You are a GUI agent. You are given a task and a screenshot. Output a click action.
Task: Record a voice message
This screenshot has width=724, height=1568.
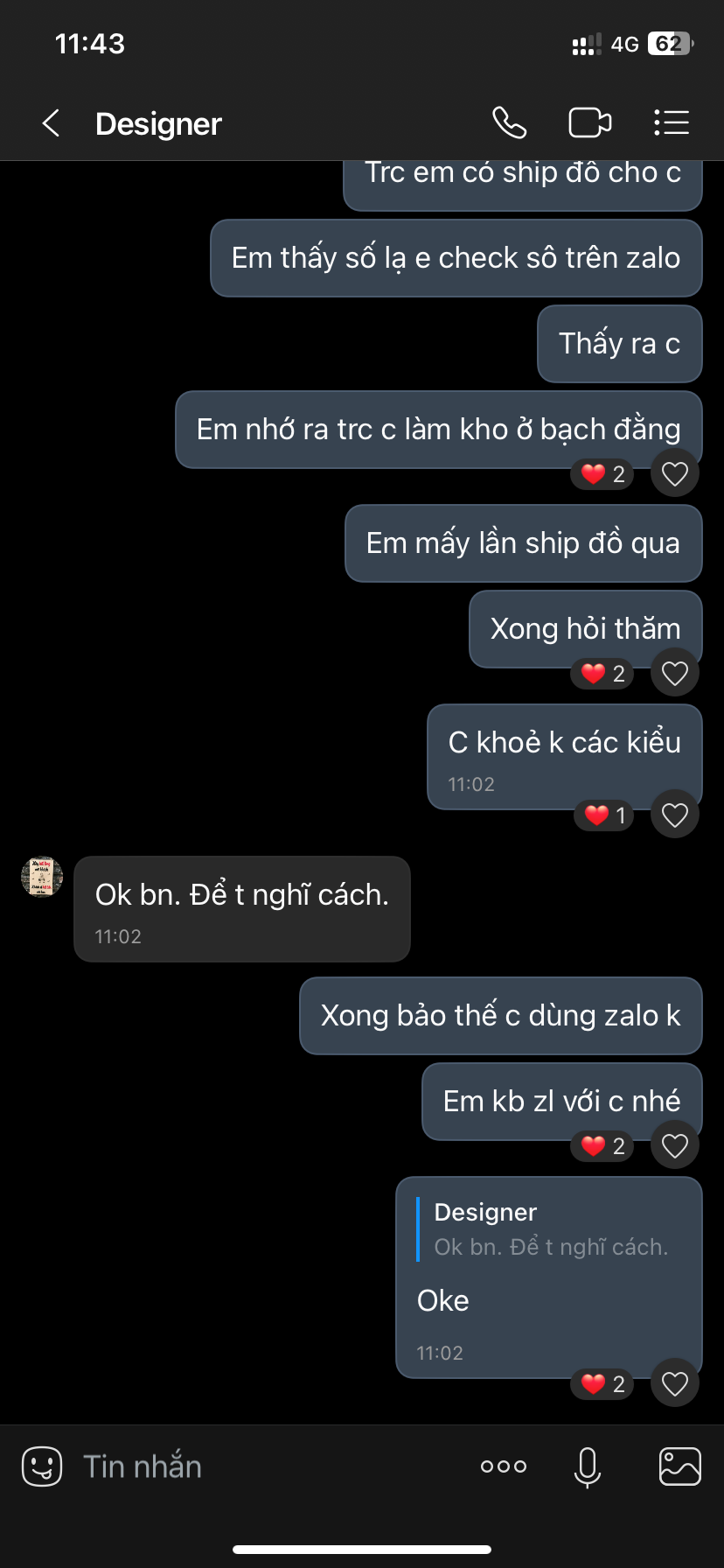point(588,1466)
